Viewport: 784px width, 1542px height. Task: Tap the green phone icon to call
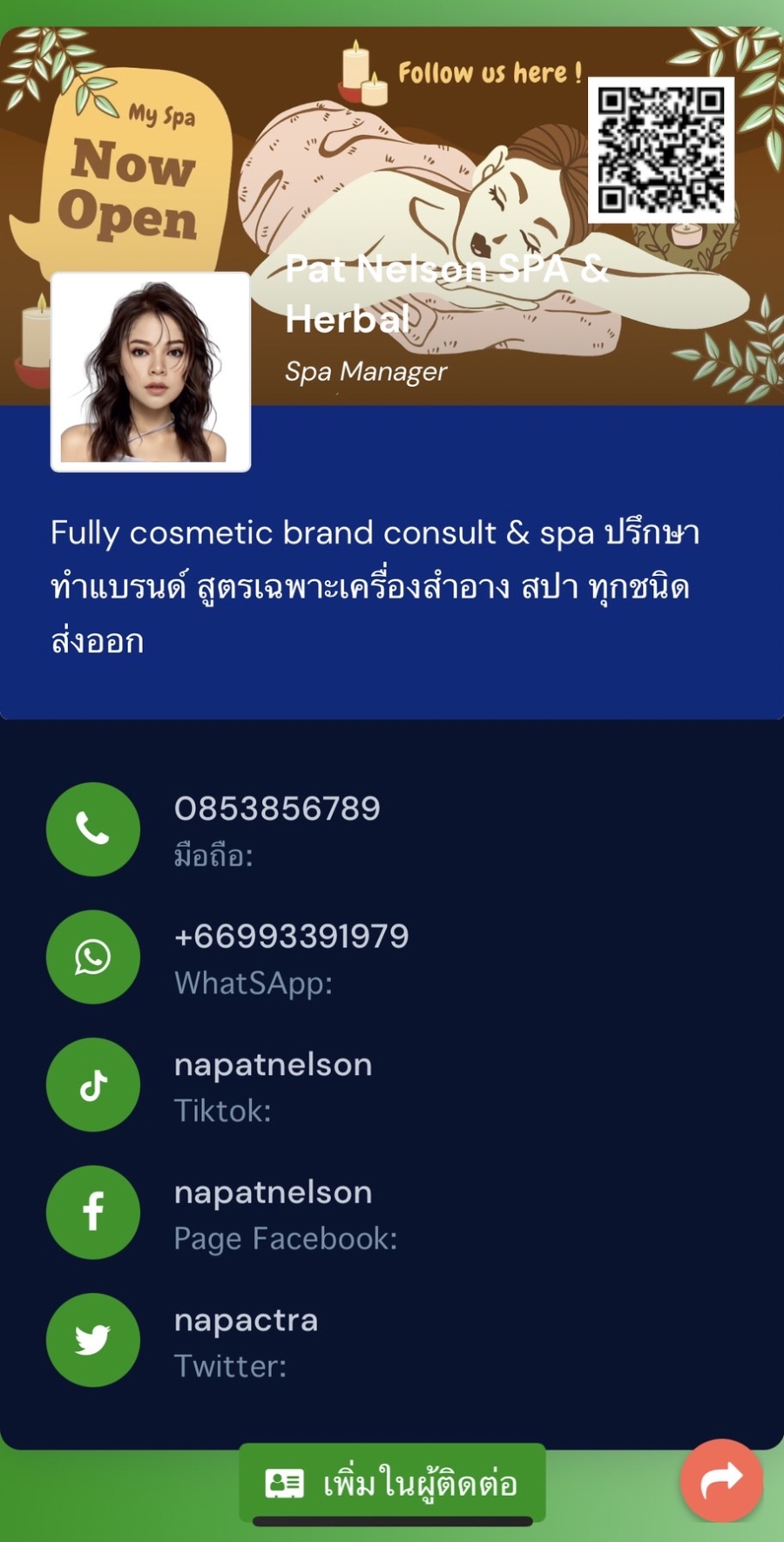click(x=93, y=829)
